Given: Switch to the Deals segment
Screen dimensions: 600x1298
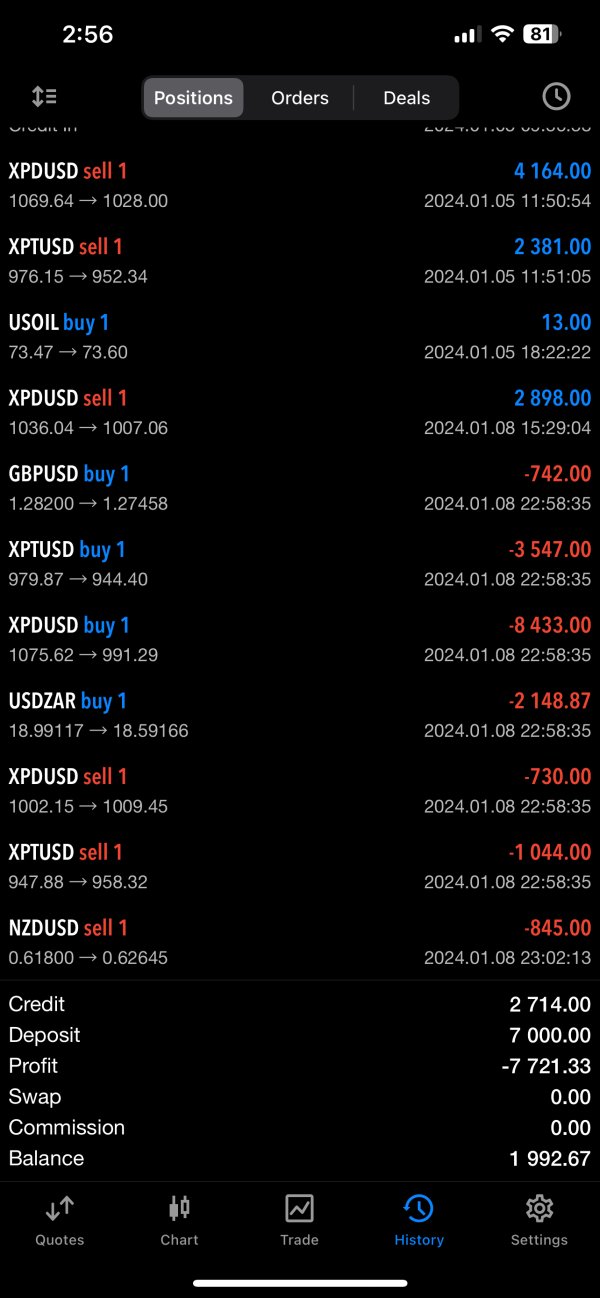Looking at the screenshot, I should click(406, 98).
